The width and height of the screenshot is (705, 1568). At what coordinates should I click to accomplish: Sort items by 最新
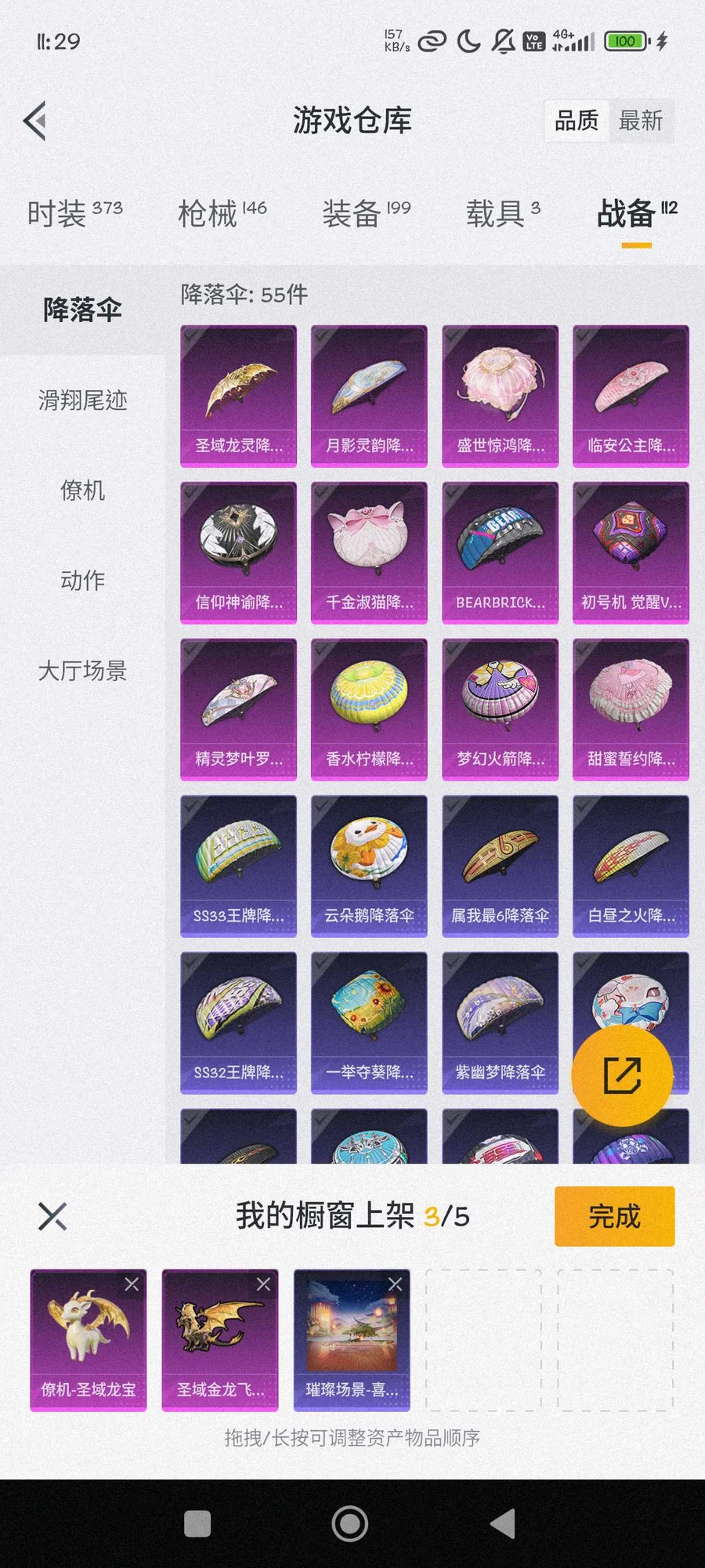[641, 121]
